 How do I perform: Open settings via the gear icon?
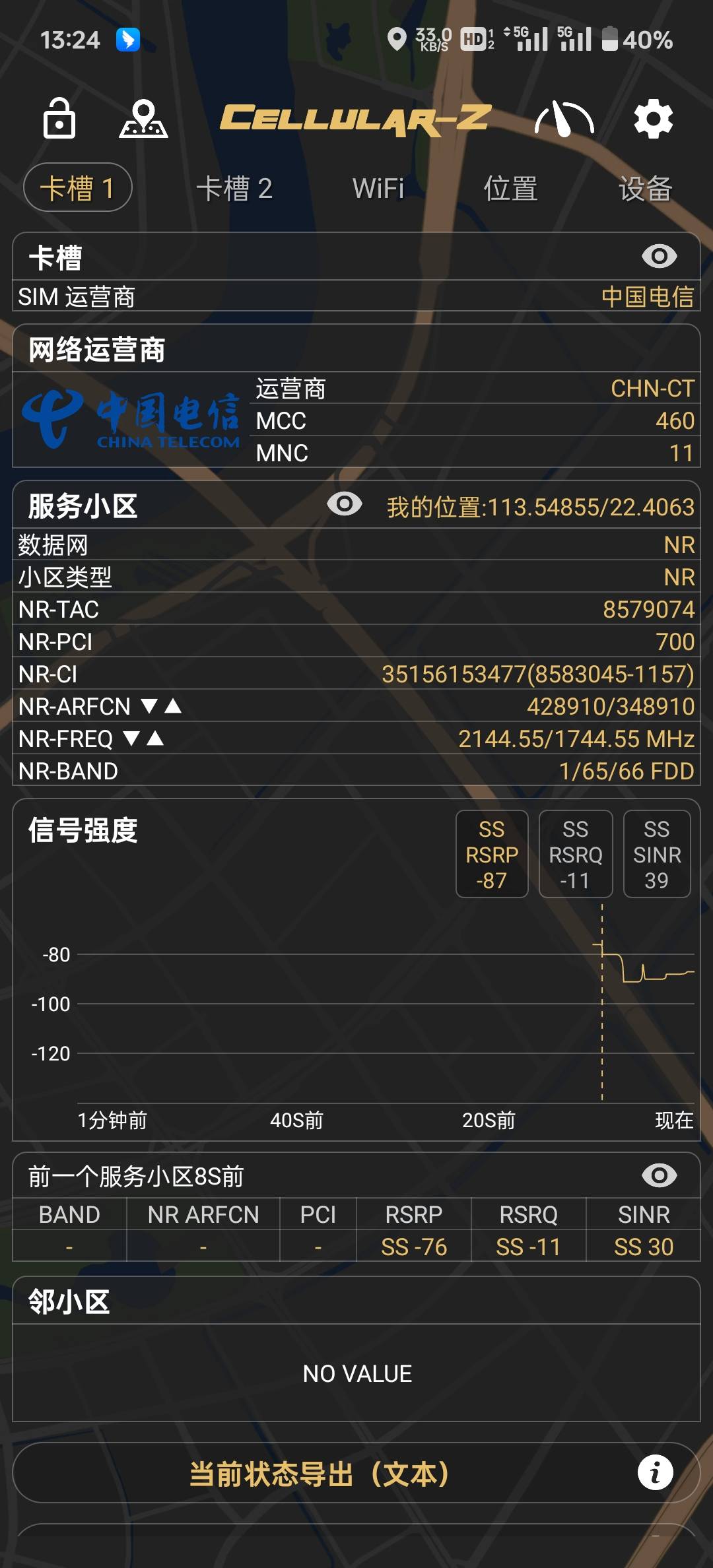(x=653, y=119)
